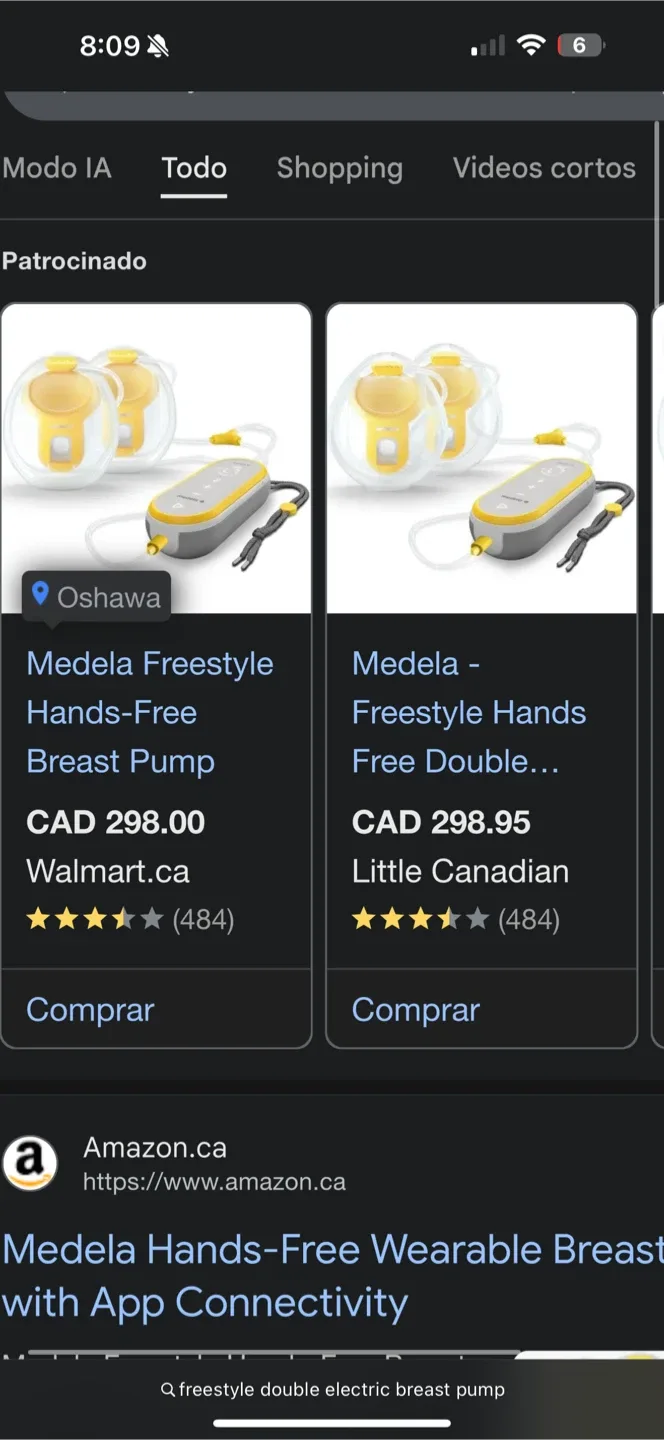The image size is (664, 1440).
Task: Open the Little Canadian Medela product card
Action: pyautogui.click(x=468, y=712)
